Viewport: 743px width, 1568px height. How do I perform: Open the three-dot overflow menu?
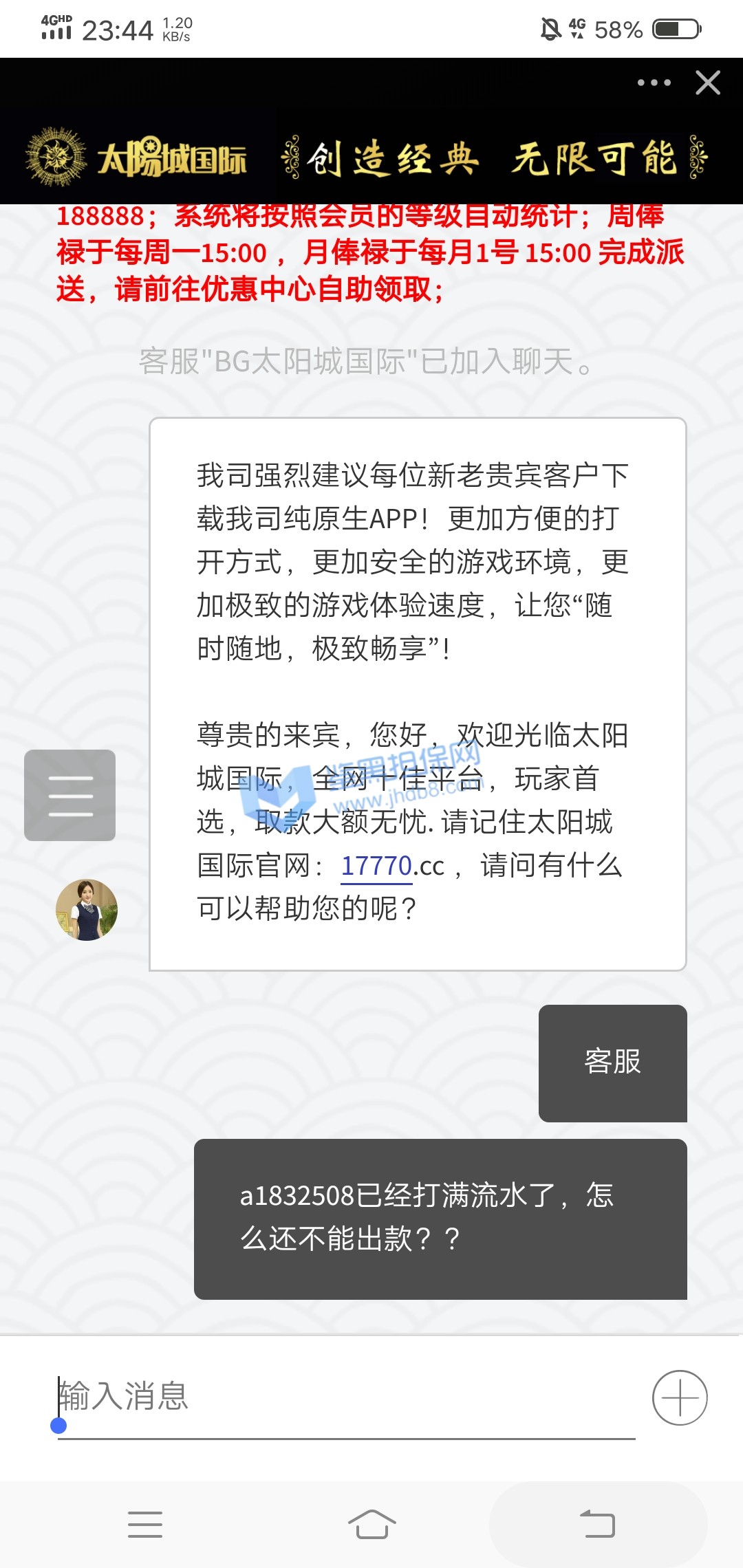[654, 83]
